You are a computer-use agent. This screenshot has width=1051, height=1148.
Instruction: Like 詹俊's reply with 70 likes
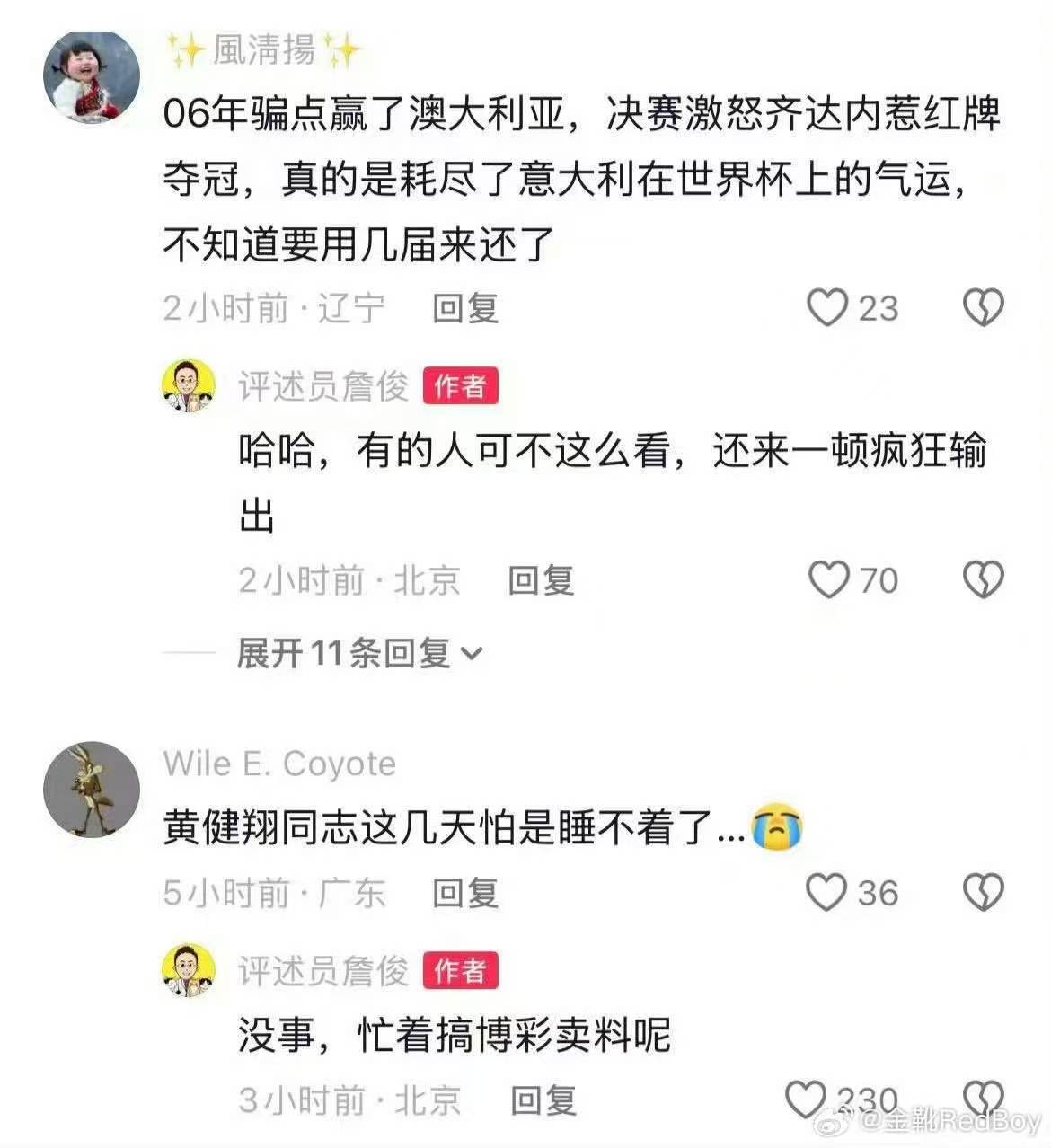pos(828,579)
